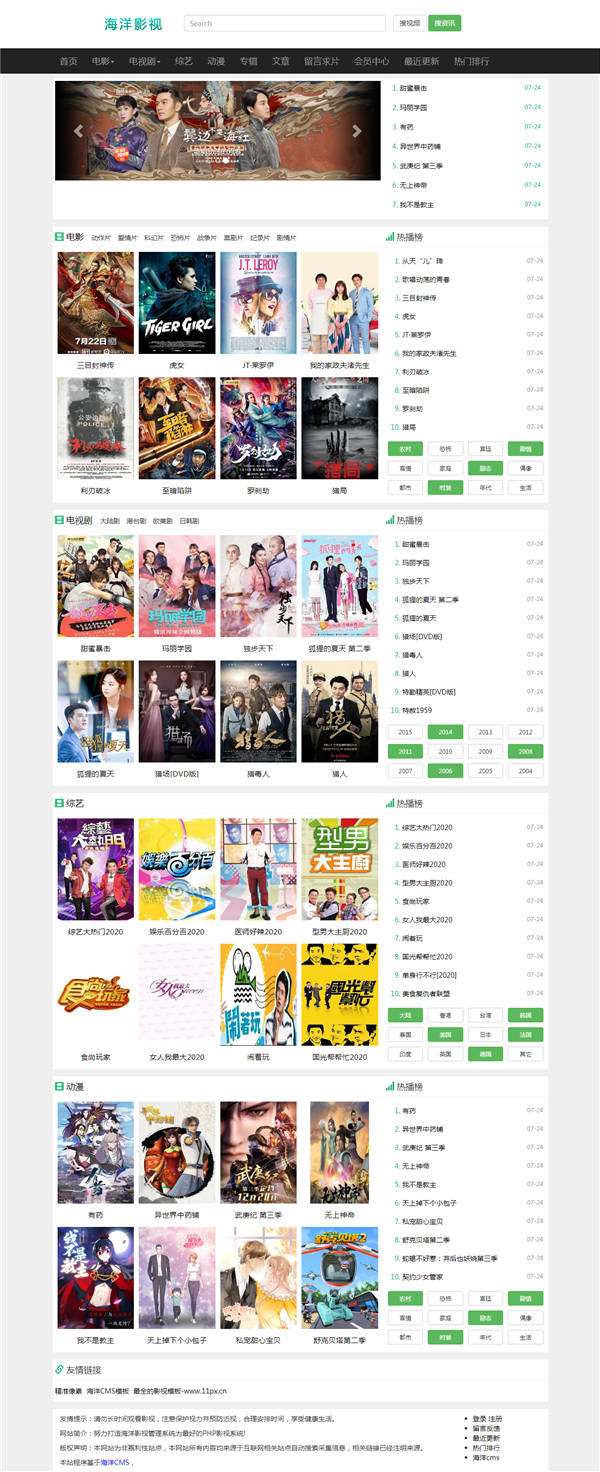This screenshot has height=1472, width=600.
Task: Tap the 搜视频 search button
Action: 409,23
